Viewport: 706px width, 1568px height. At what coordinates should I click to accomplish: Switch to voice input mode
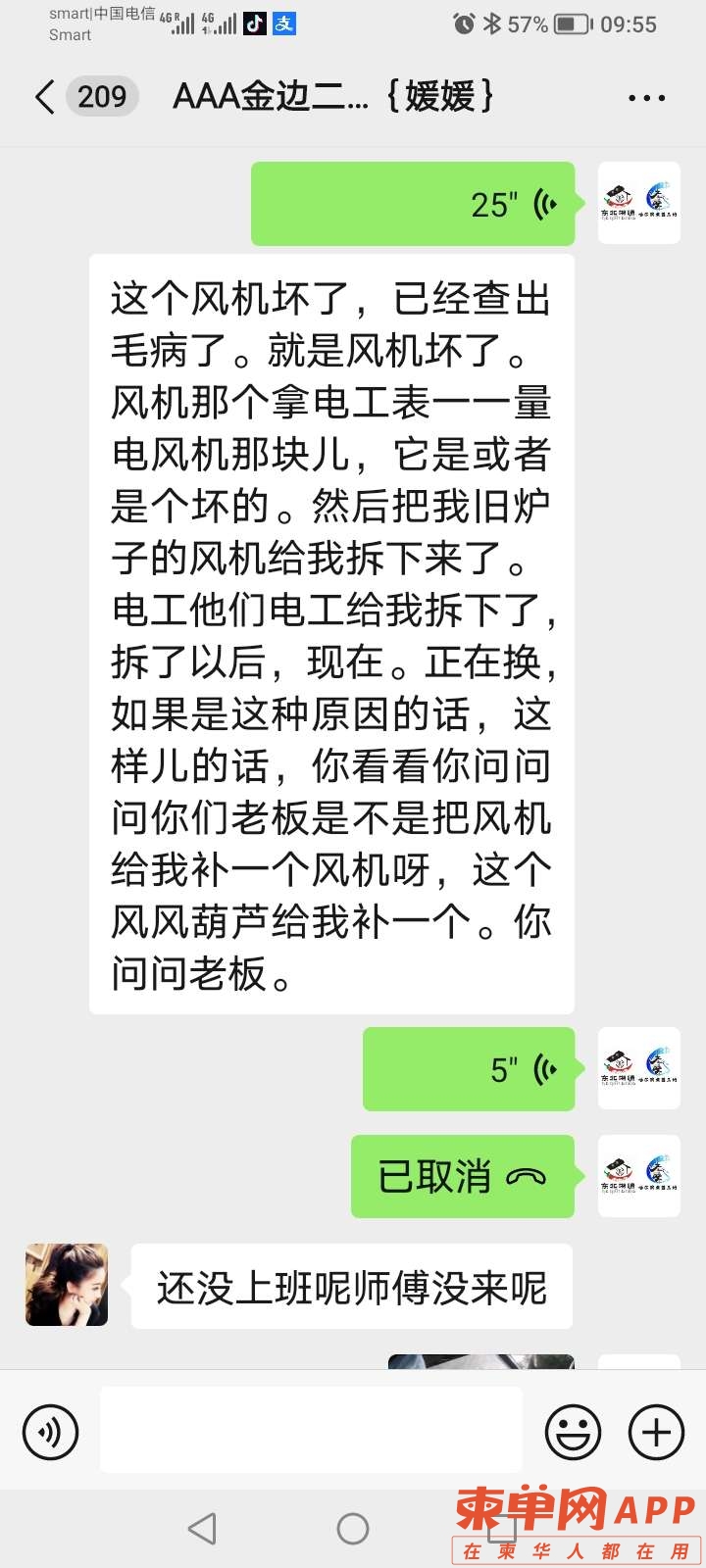pos(49,1433)
